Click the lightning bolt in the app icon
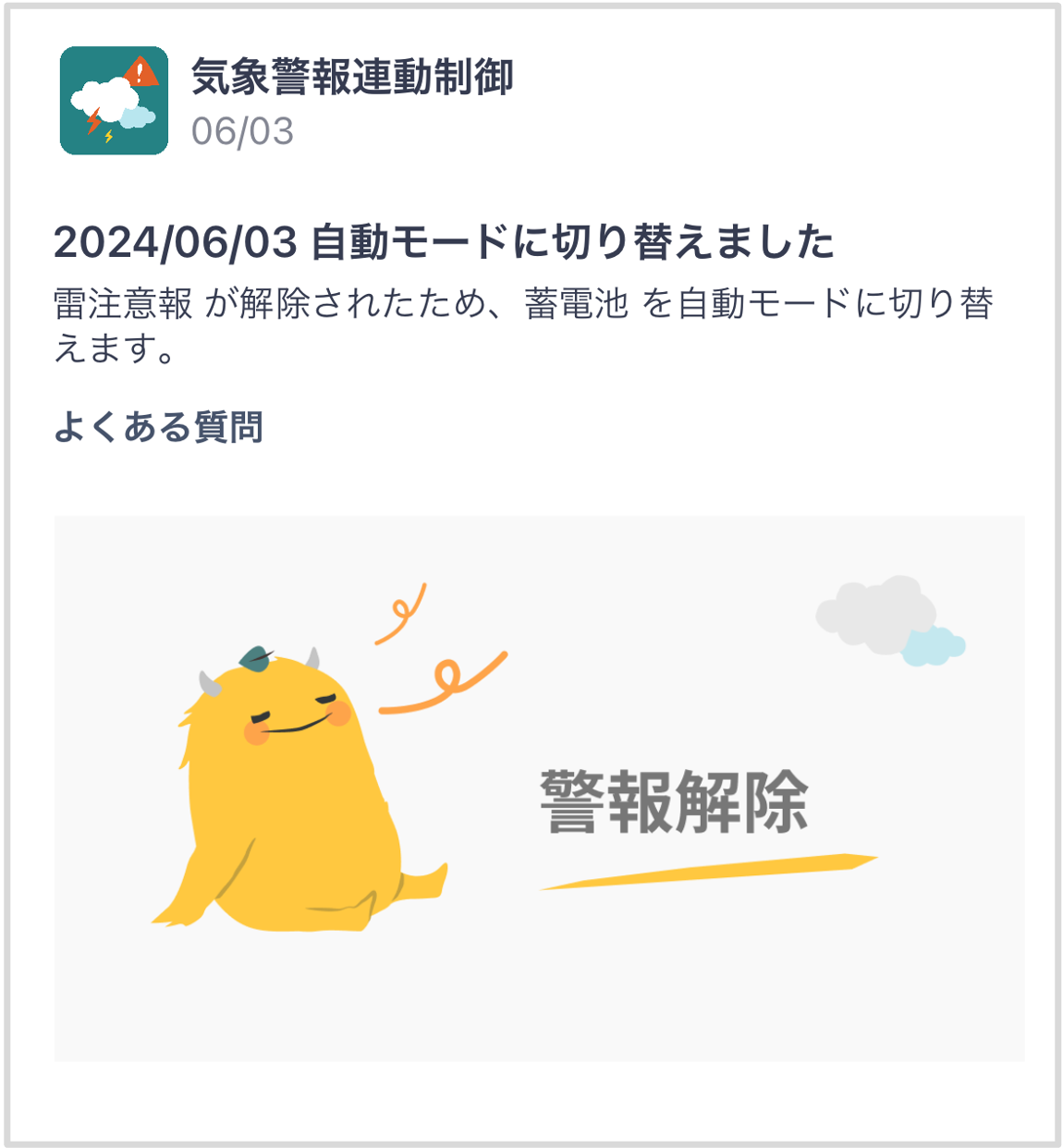This screenshot has height=1148, width=1063. tap(94, 121)
